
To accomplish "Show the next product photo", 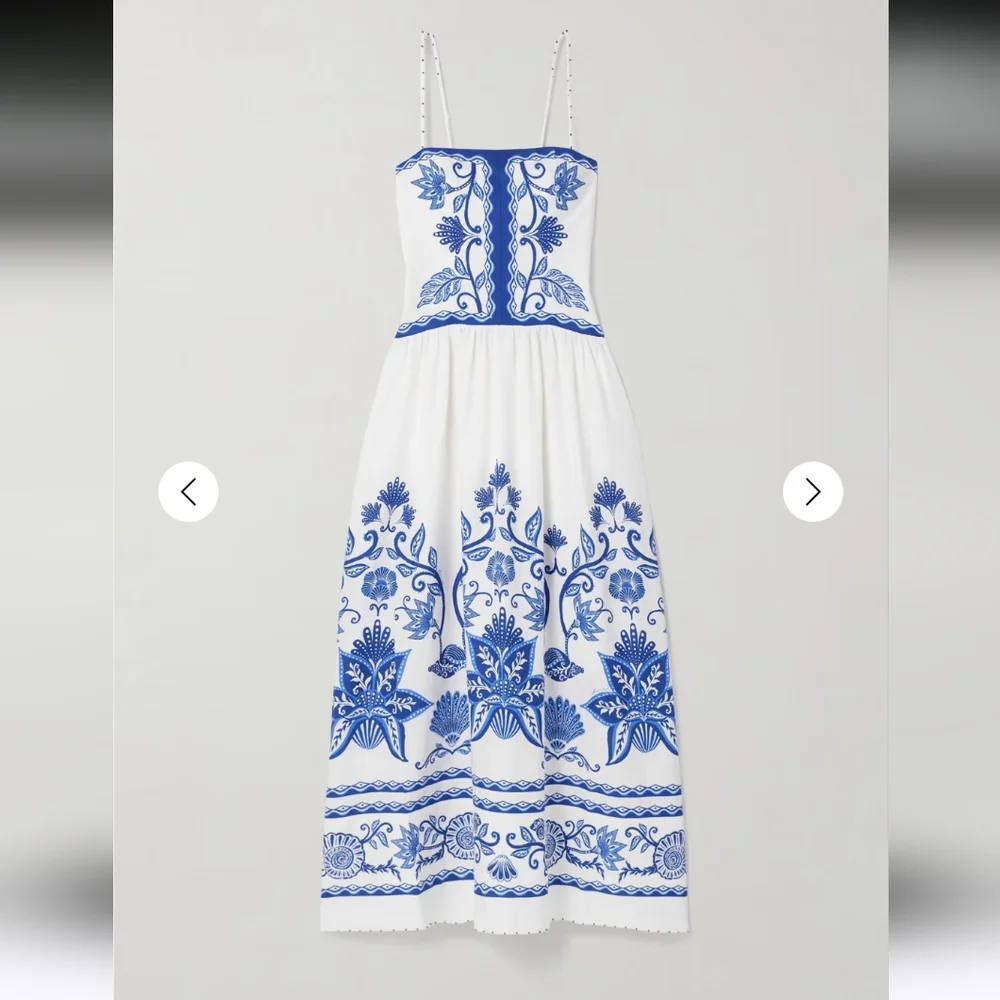I will (812, 491).
